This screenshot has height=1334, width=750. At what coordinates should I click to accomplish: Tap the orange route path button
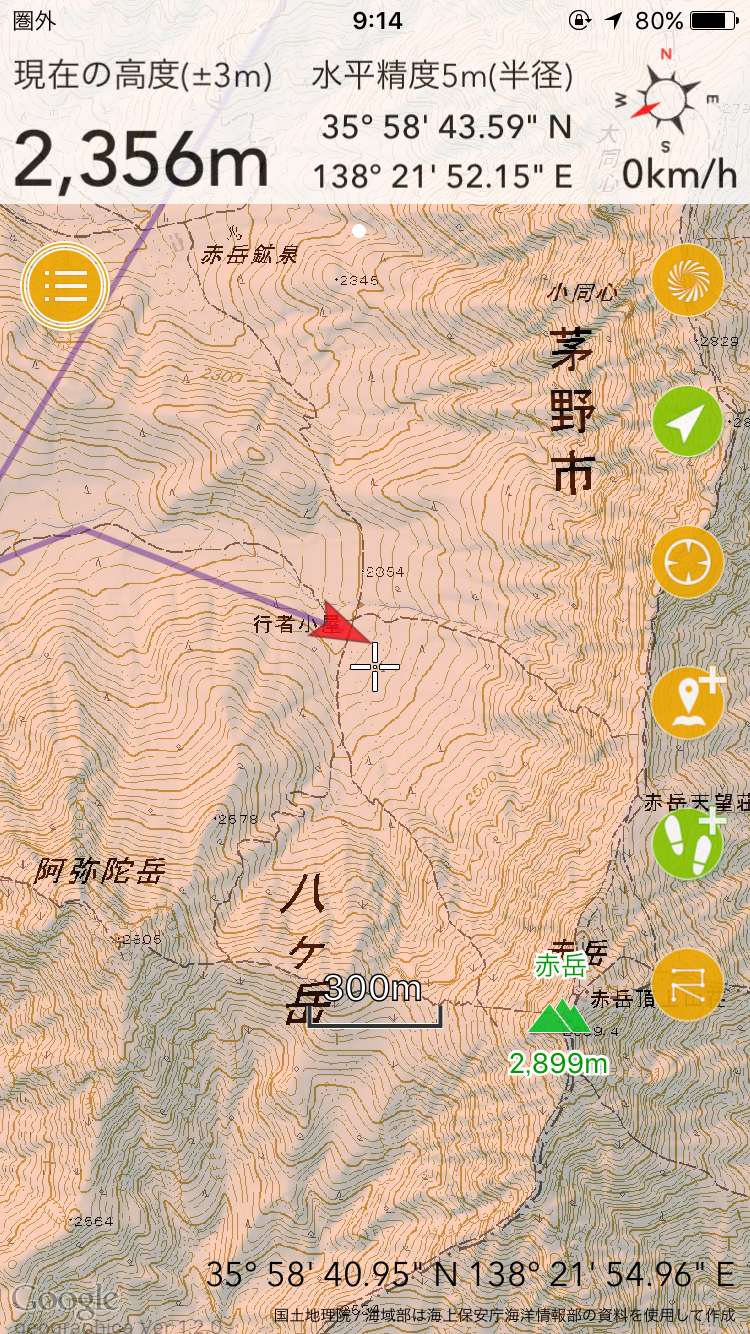click(688, 984)
